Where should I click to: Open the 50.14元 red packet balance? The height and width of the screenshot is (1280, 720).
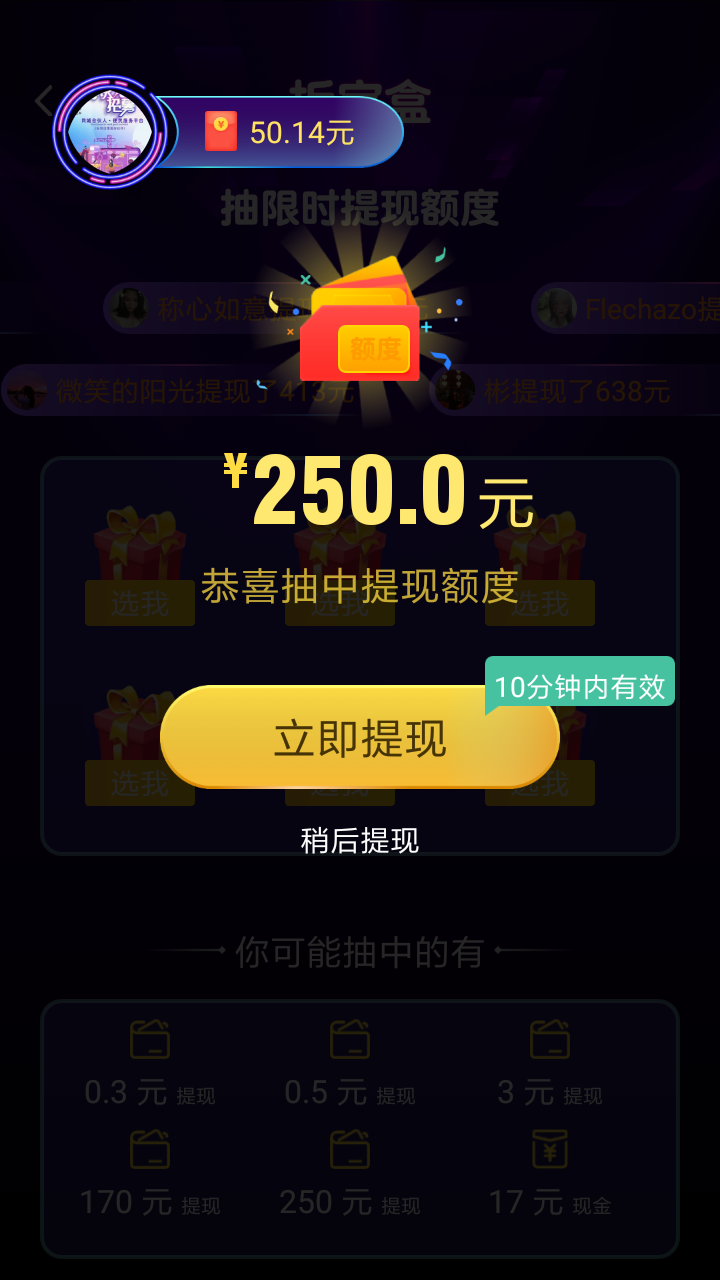pos(280,132)
